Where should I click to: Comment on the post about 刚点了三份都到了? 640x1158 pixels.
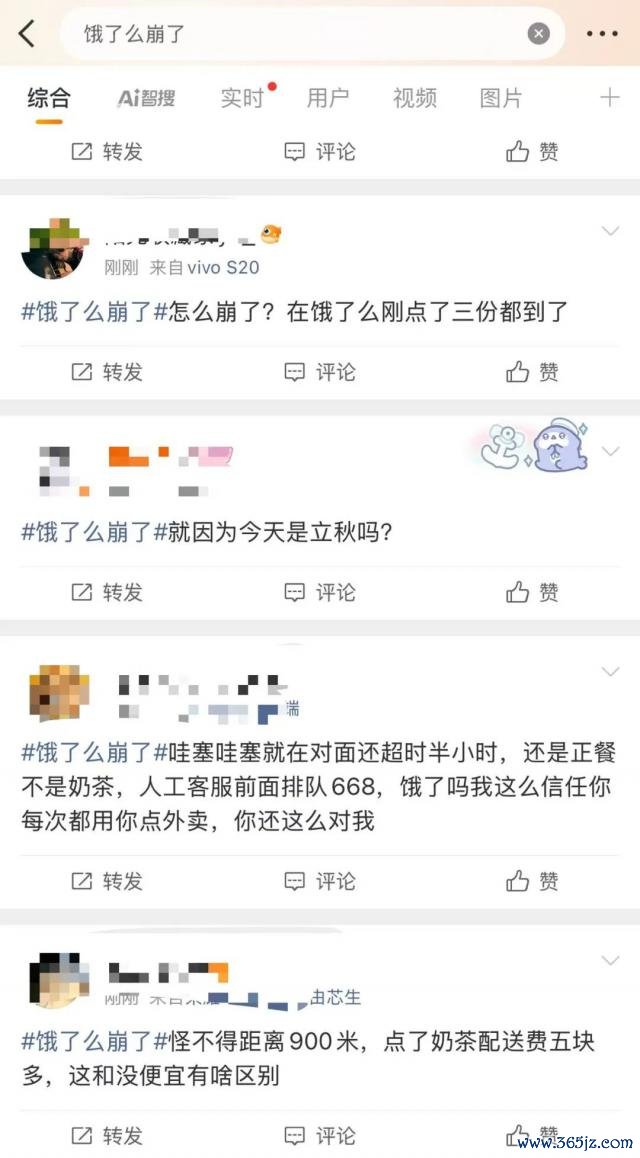(x=320, y=372)
